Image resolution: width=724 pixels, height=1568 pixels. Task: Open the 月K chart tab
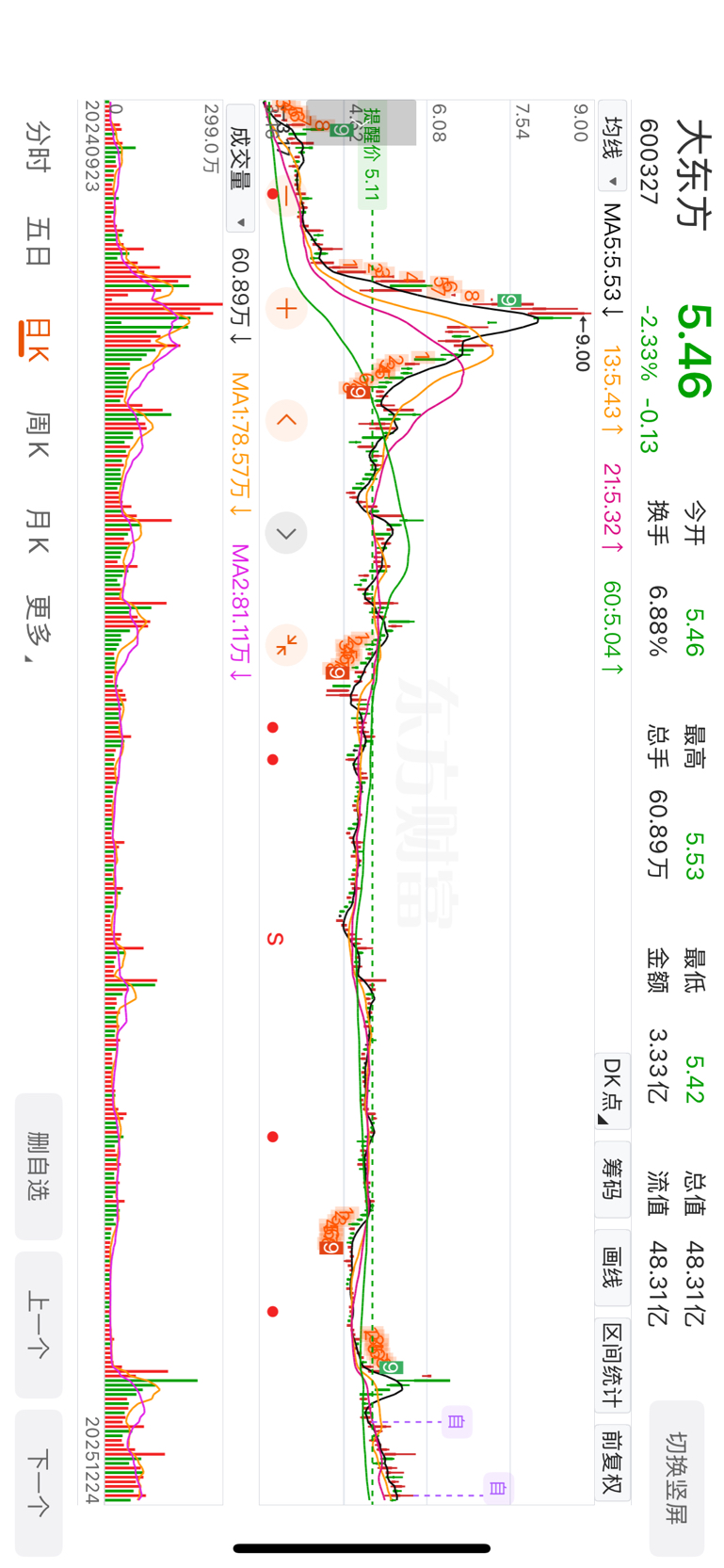(x=38, y=531)
